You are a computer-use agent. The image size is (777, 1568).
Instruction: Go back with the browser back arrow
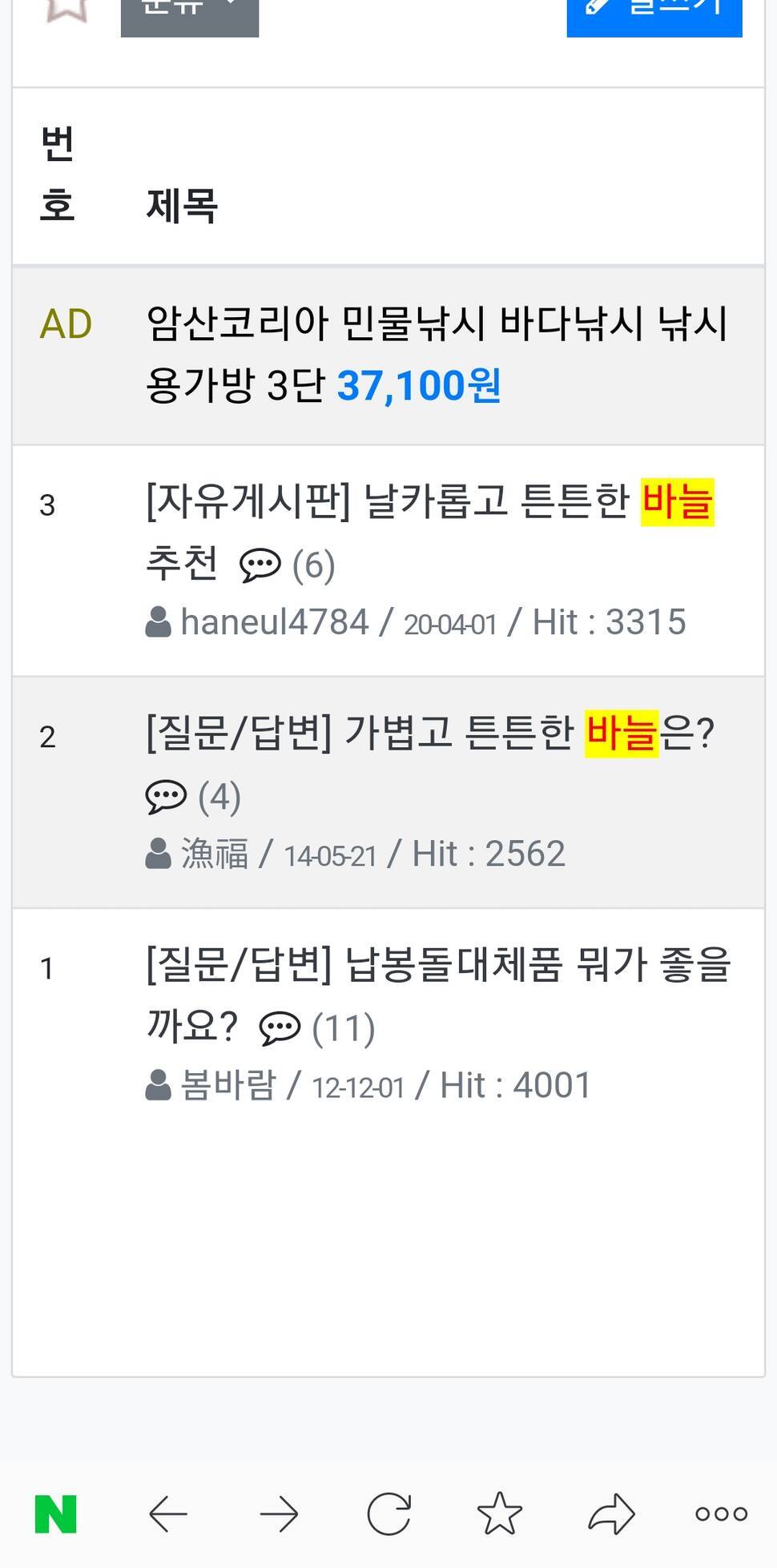pos(168,1514)
